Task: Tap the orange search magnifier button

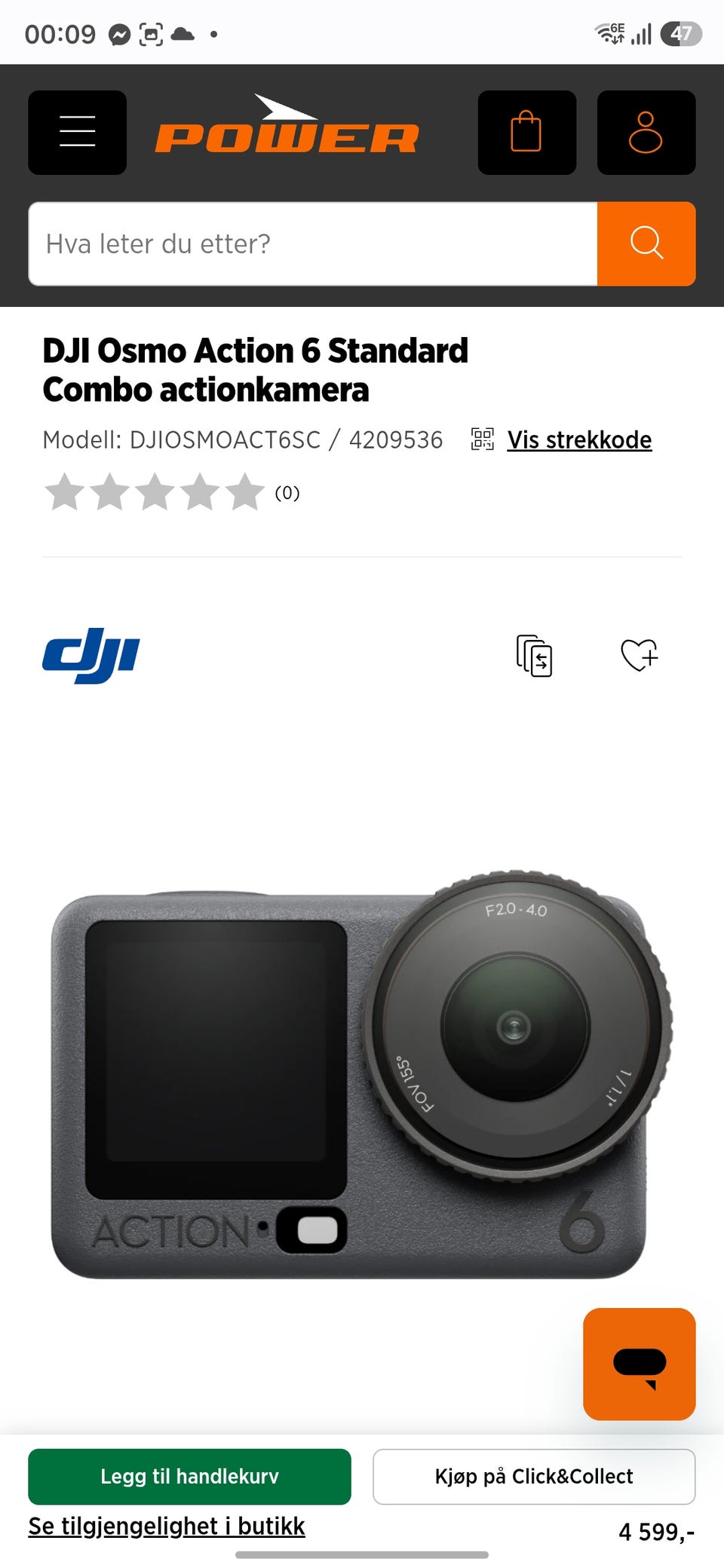Action: coord(646,243)
